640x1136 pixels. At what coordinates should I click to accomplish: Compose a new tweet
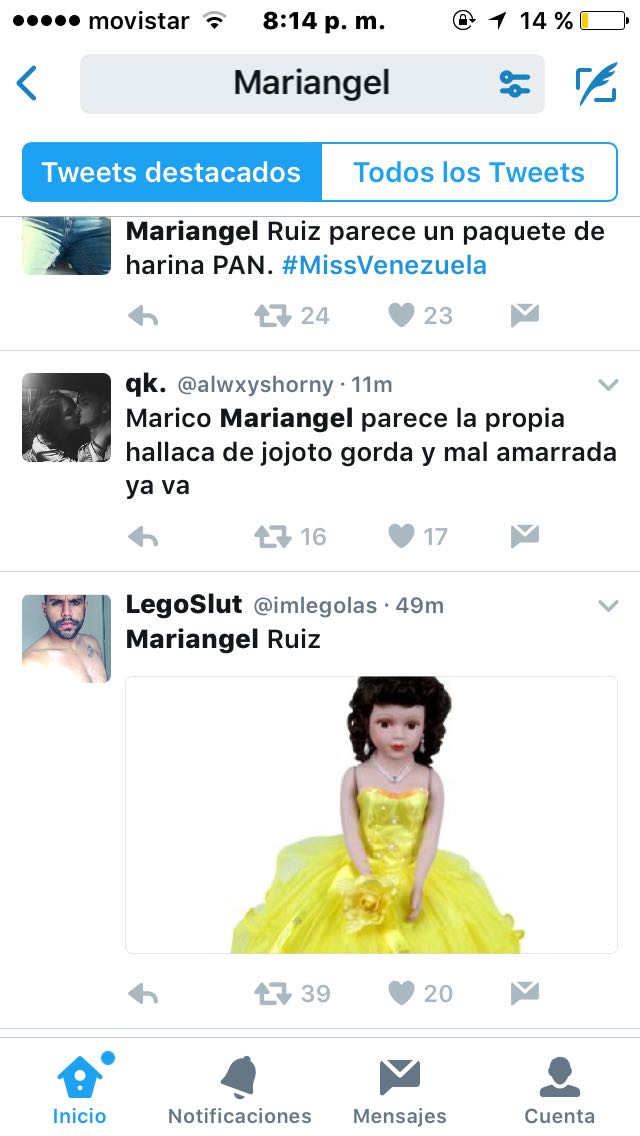[596, 84]
